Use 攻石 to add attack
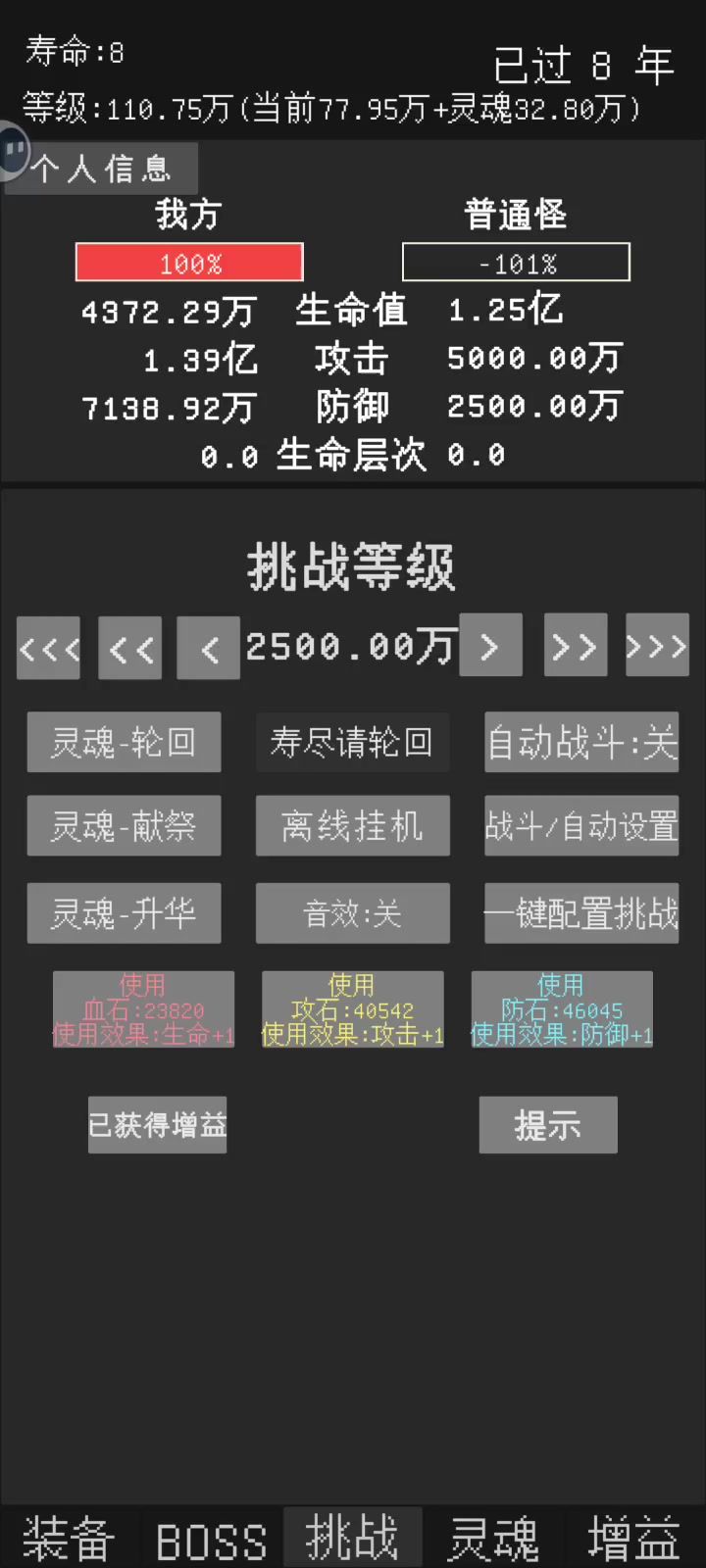Image resolution: width=706 pixels, height=1568 pixels. [x=352, y=1009]
